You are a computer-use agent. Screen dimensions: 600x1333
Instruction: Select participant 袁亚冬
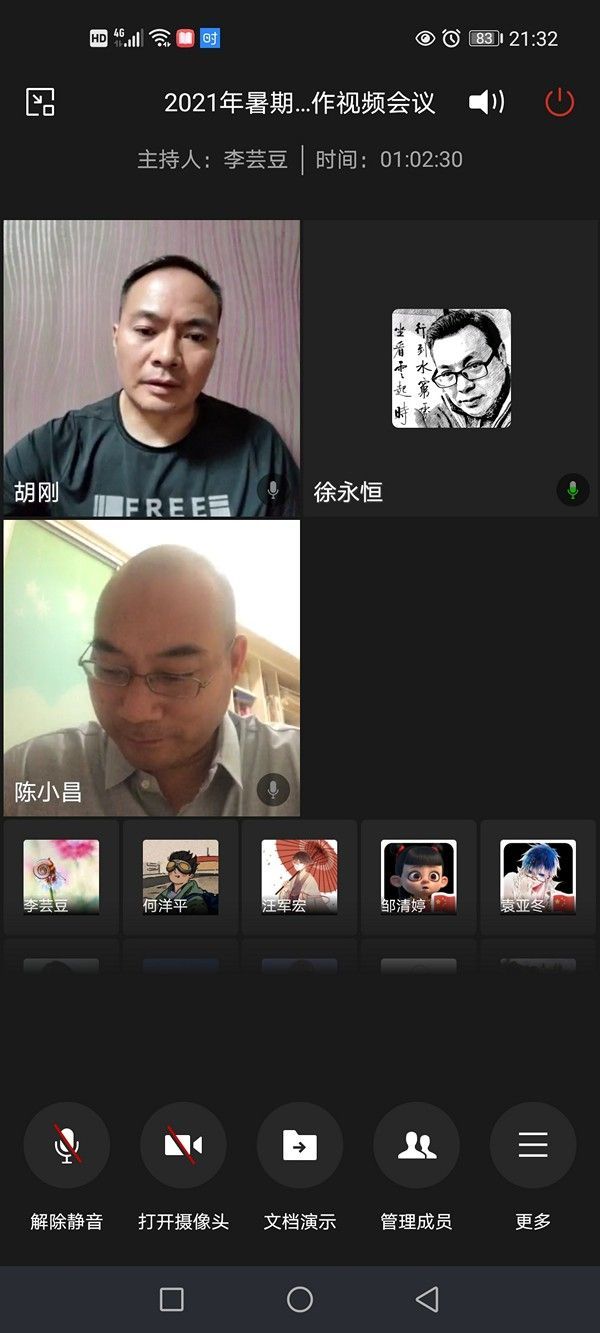click(538, 877)
